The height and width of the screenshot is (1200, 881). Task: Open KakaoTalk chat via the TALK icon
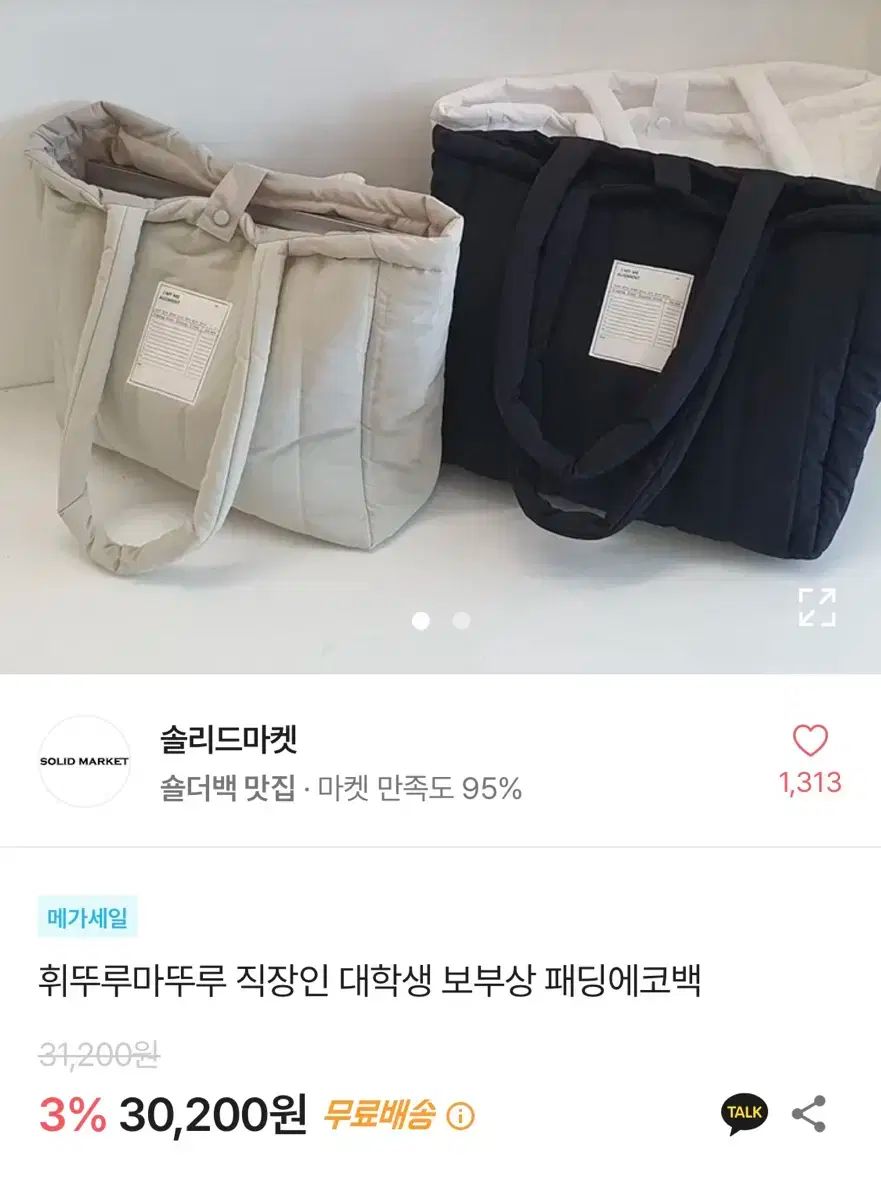click(746, 1110)
